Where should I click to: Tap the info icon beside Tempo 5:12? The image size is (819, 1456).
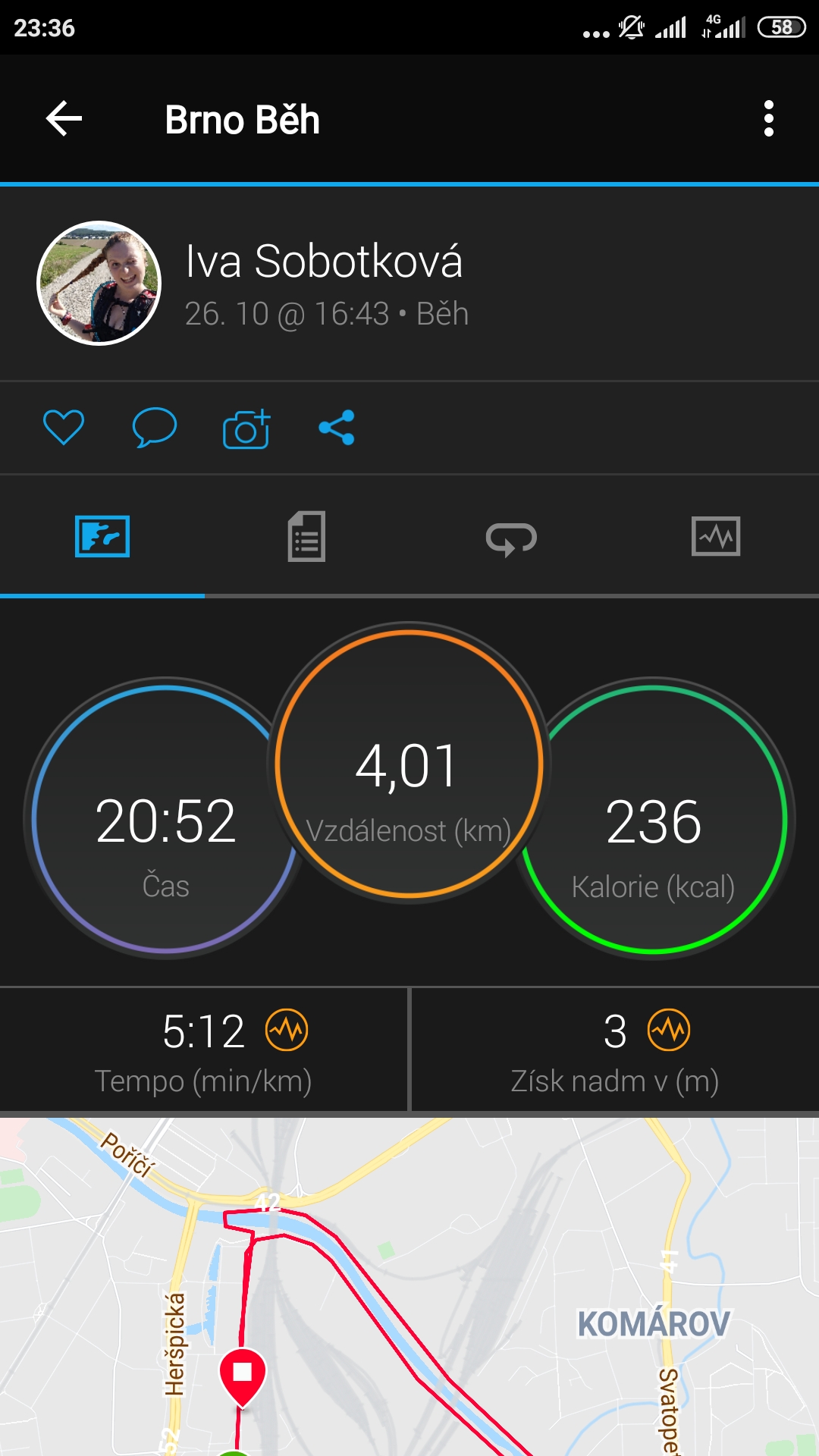point(287,1030)
